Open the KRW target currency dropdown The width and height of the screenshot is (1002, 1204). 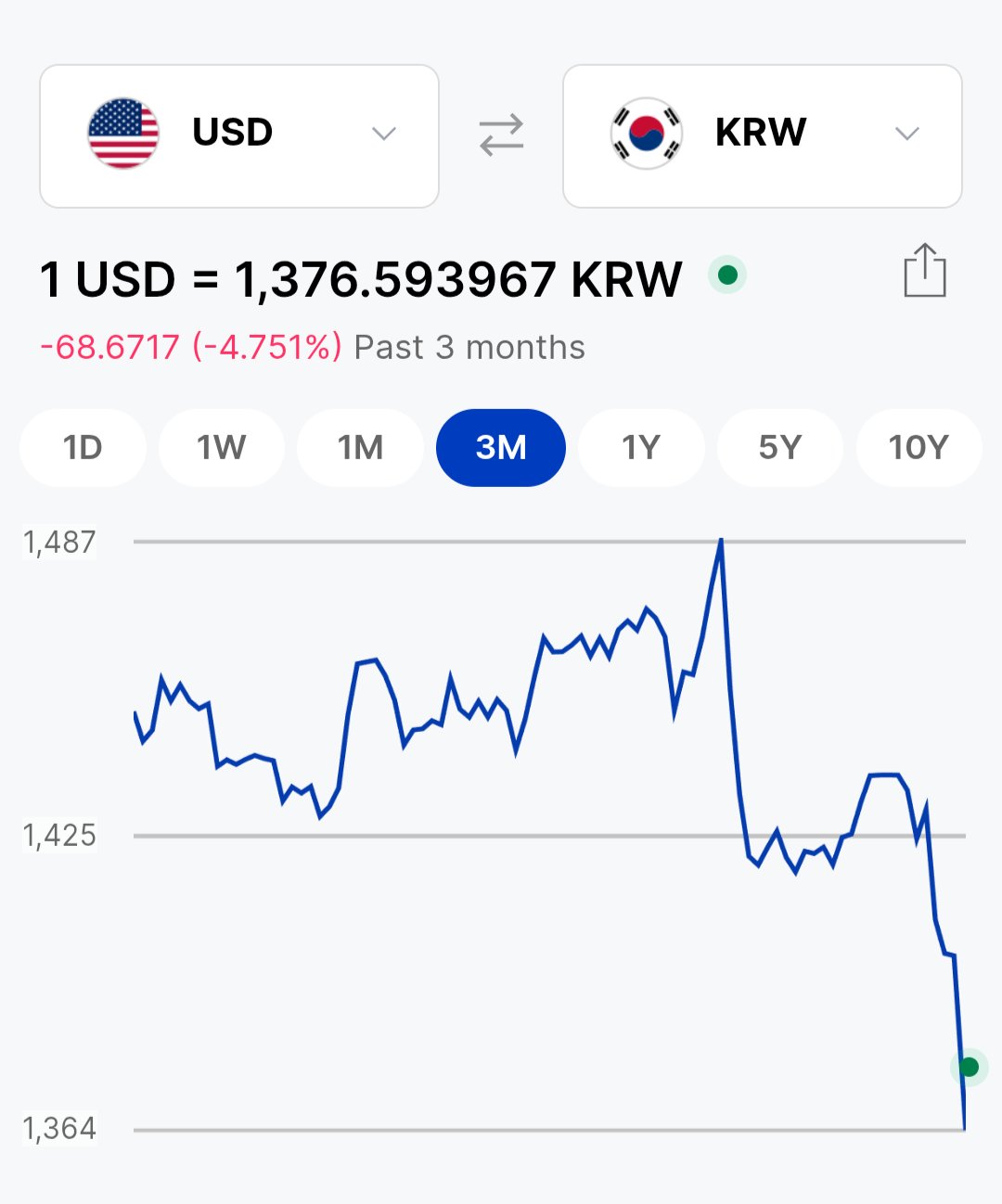(x=762, y=135)
